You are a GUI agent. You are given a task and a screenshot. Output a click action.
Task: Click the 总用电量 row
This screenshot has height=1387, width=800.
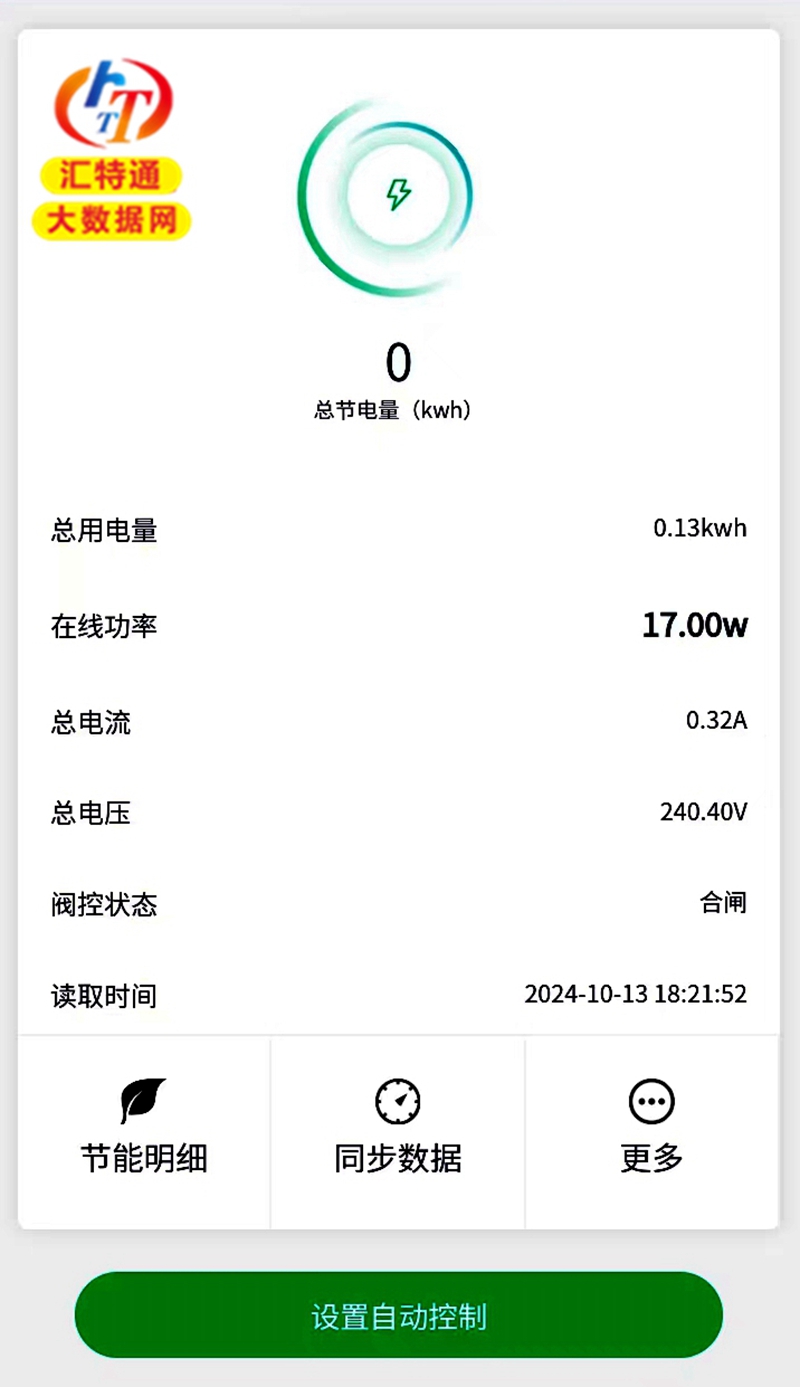point(400,527)
